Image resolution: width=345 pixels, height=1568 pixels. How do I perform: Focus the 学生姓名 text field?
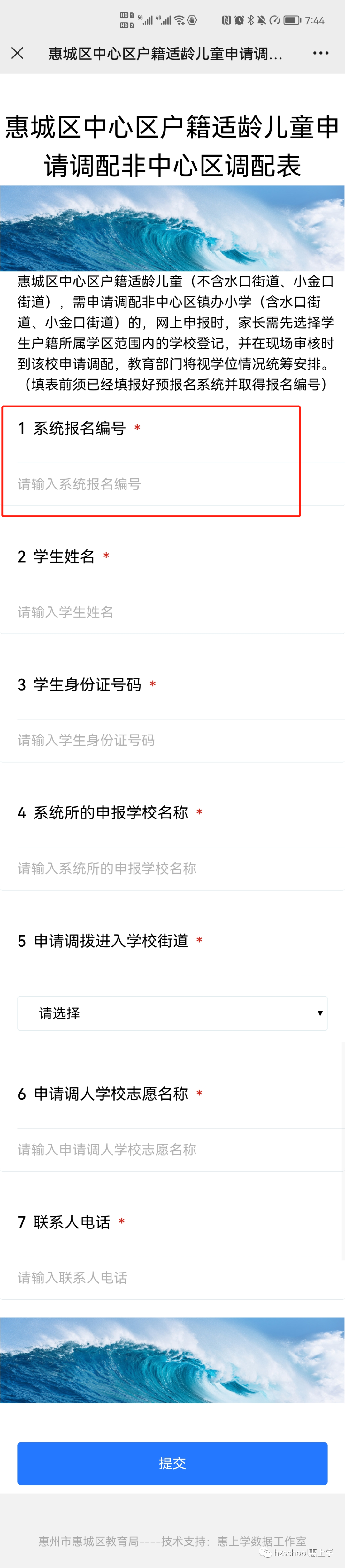point(172,612)
